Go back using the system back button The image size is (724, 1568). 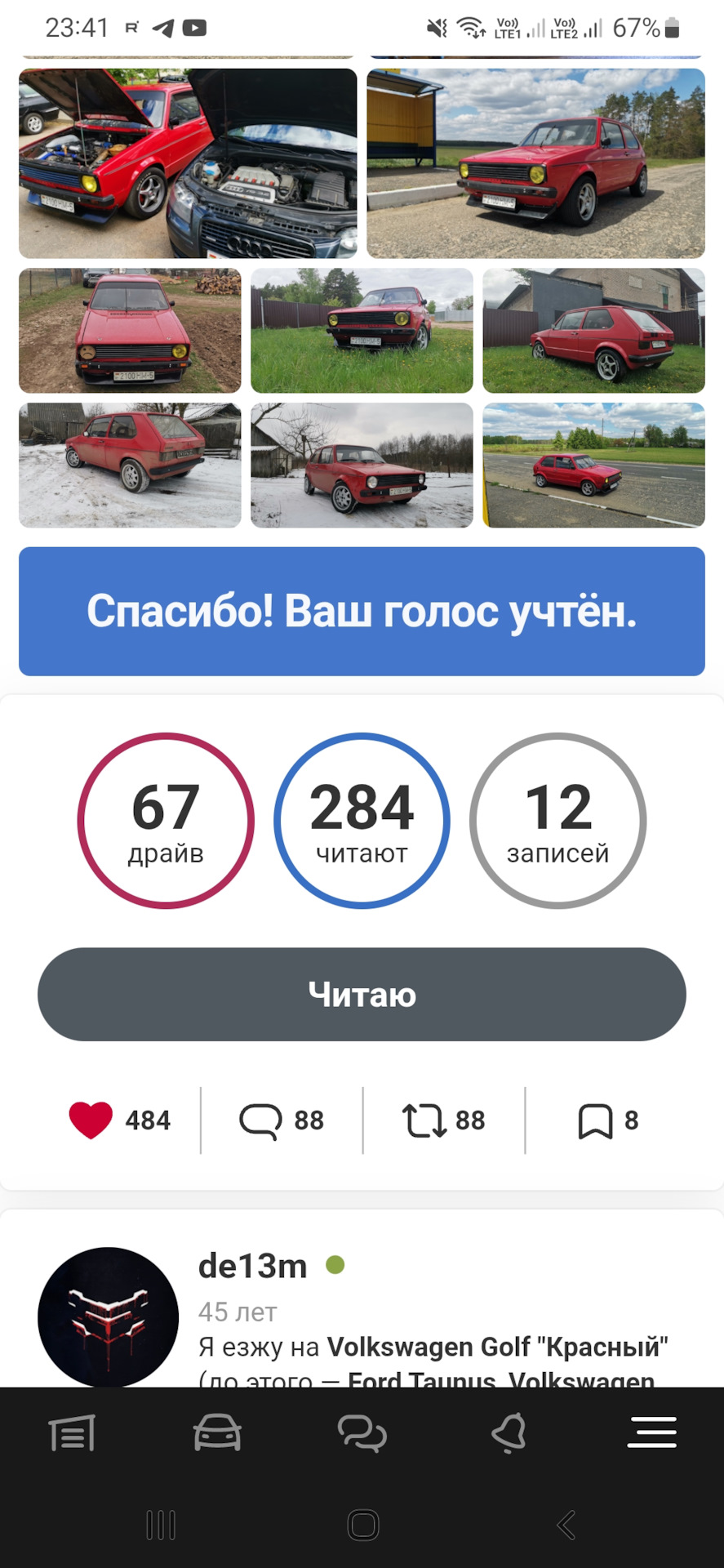[566, 1525]
